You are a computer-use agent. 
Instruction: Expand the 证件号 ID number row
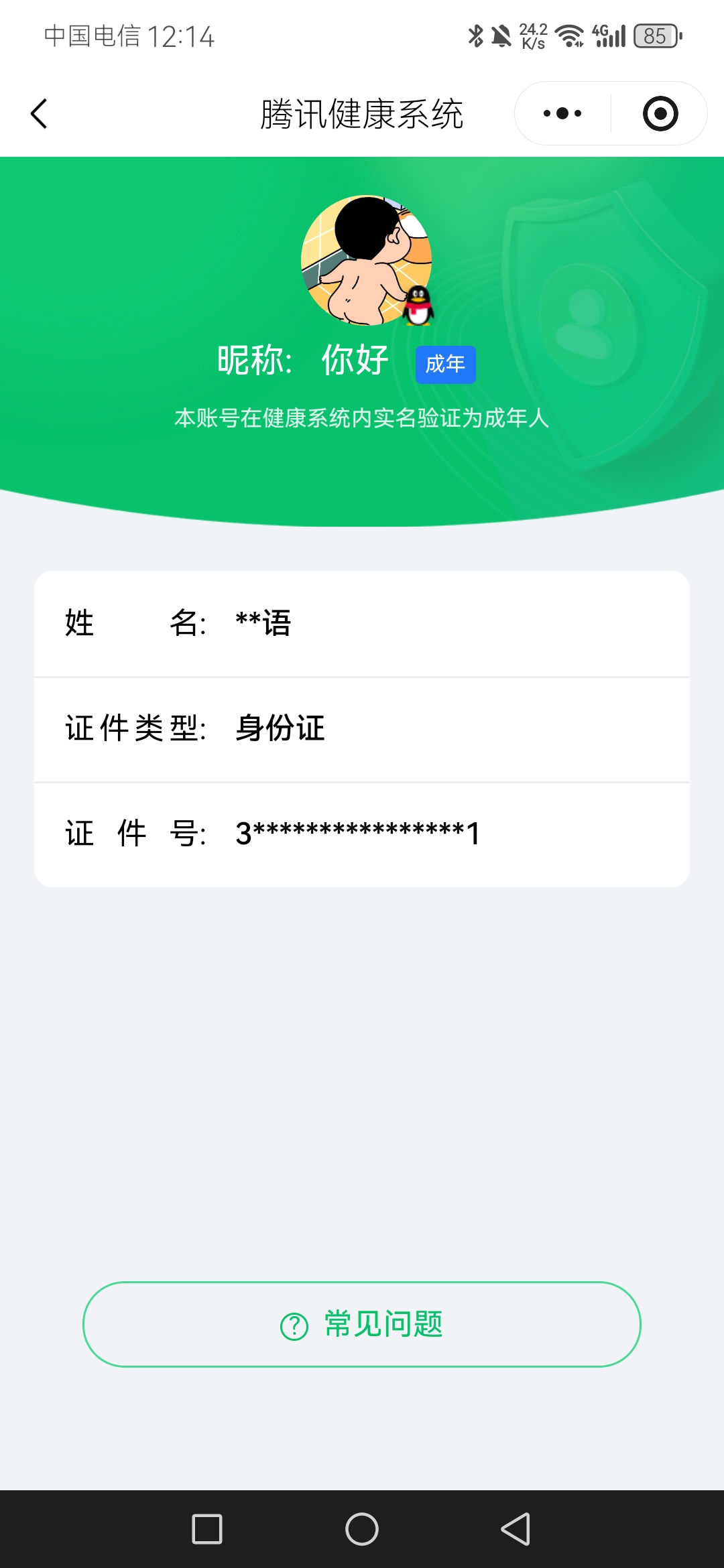click(362, 833)
